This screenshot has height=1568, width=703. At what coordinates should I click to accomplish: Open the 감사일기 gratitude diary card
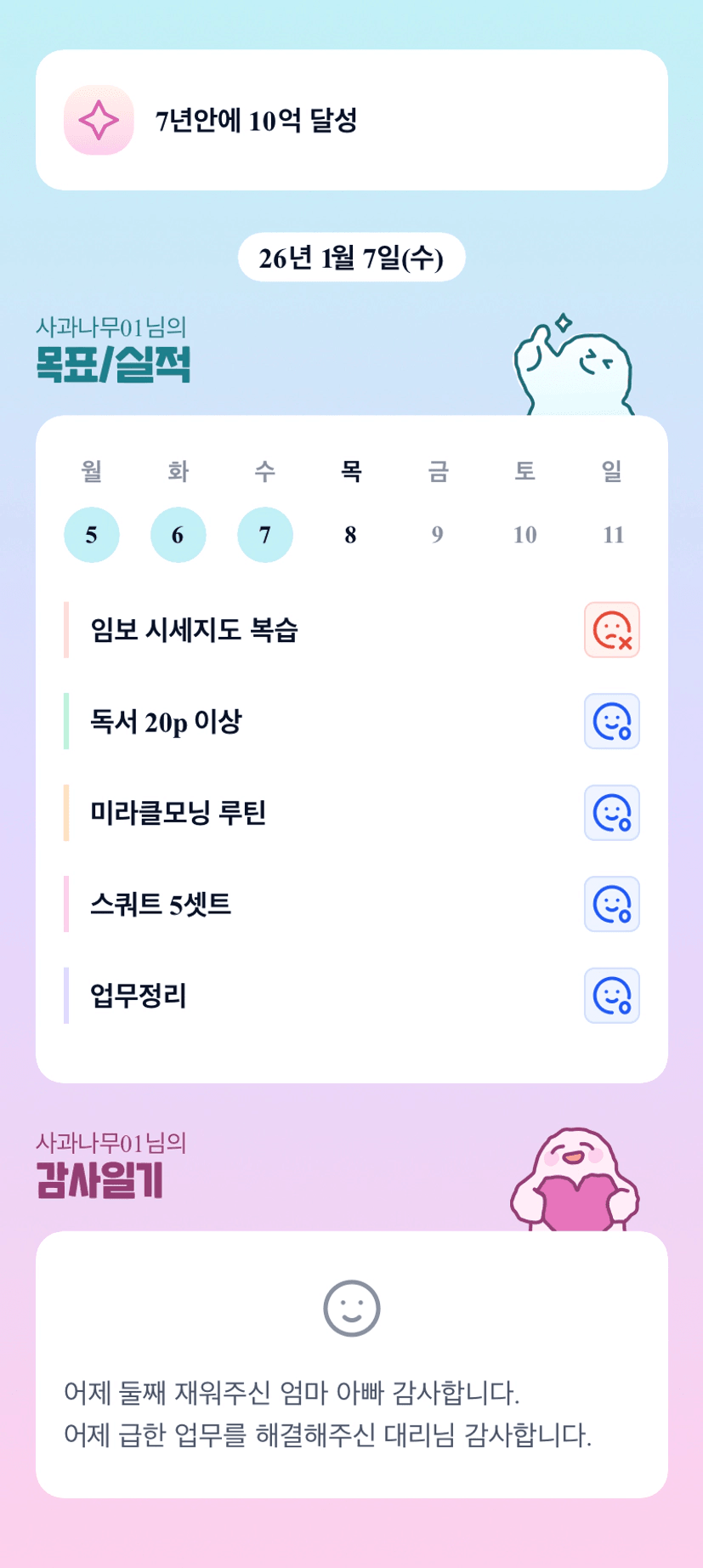(351, 1364)
